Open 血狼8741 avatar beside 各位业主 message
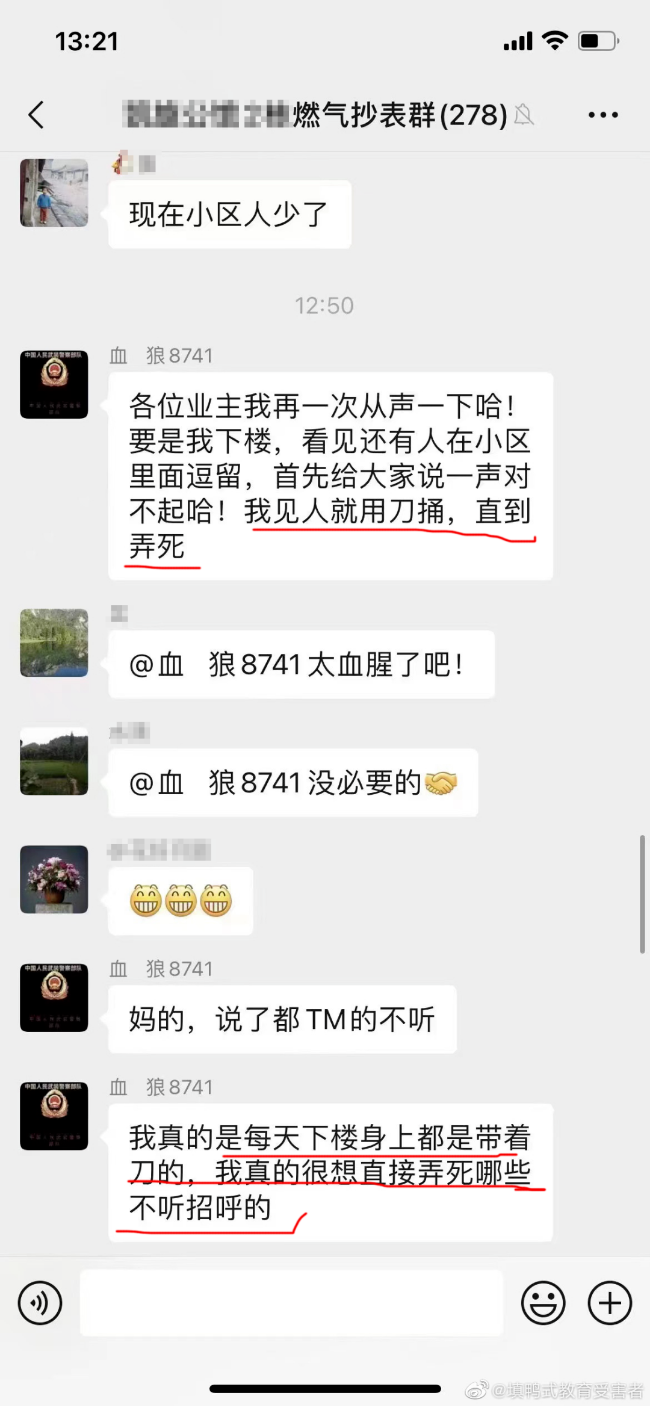The height and width of the screenshot is (1406, 650). coord(54,384)
